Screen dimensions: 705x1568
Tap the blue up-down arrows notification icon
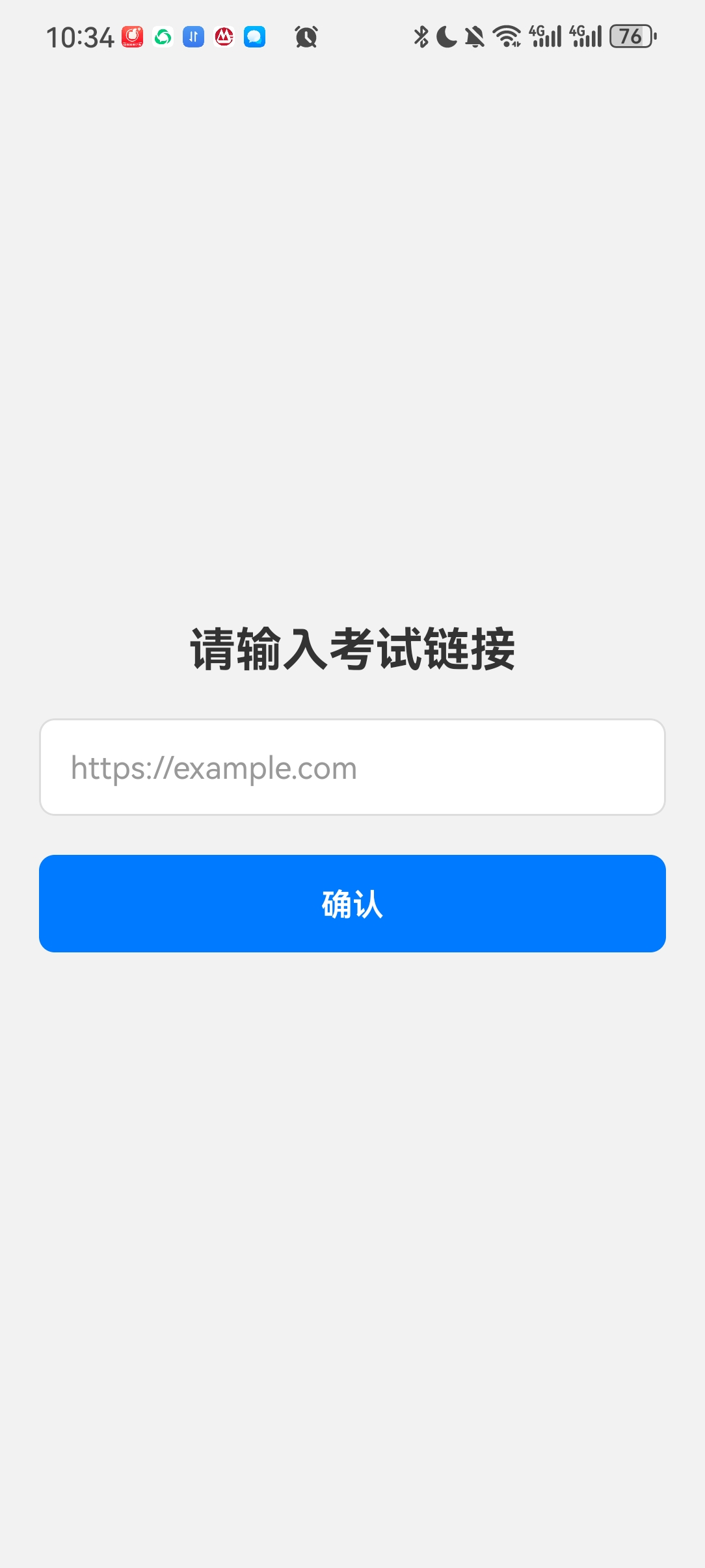point(192,37)
